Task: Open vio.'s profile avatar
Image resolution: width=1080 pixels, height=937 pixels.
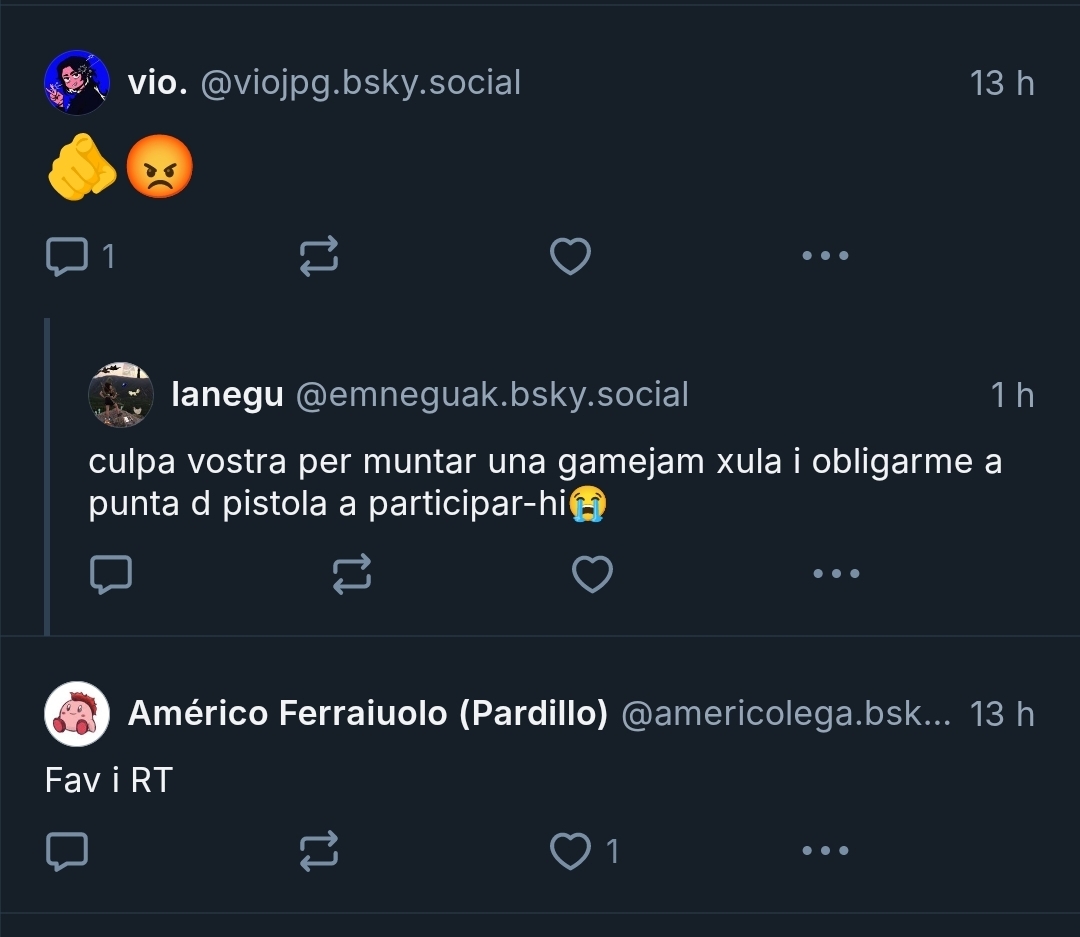Action: coord(77,83)
